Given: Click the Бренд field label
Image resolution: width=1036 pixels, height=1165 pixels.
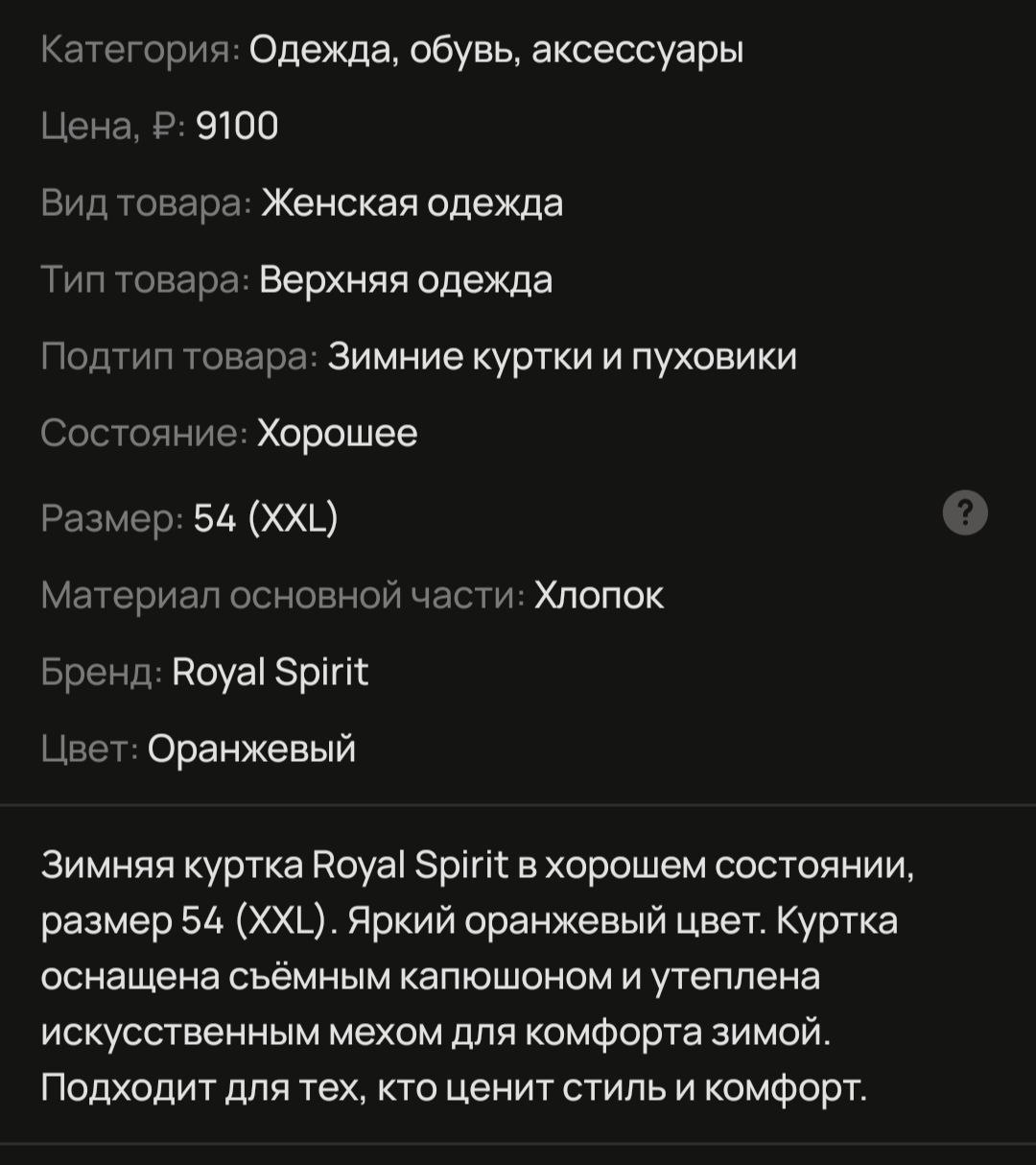Looking at the screenshot, I should pos(94,672).
